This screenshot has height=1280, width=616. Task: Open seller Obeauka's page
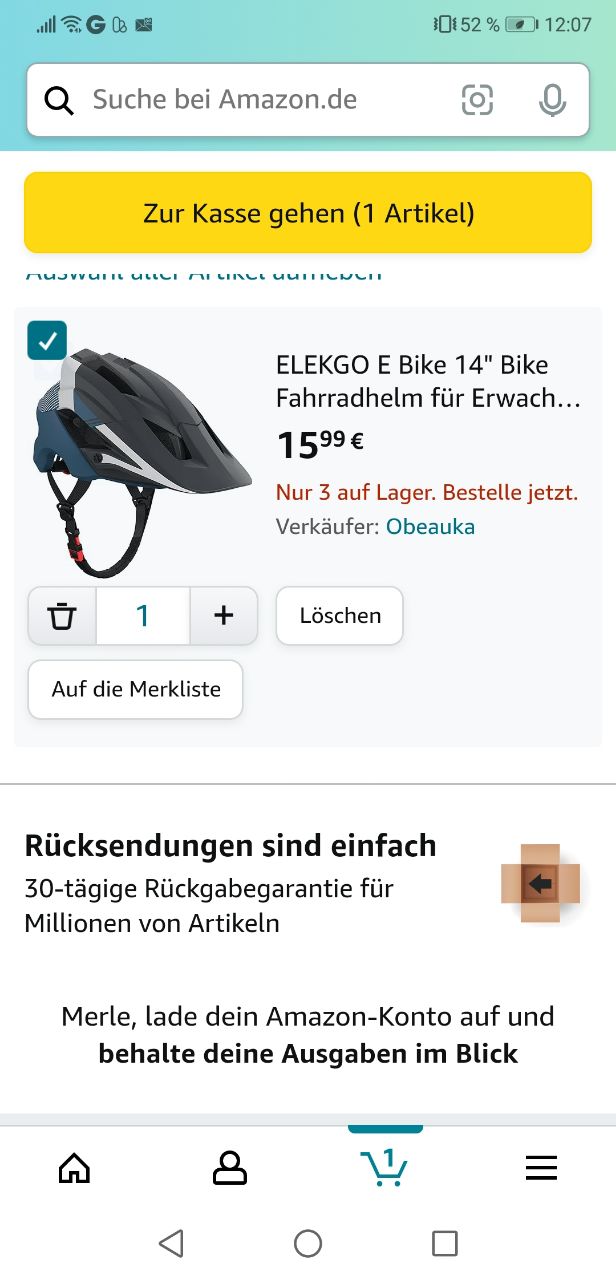[430, 526]
